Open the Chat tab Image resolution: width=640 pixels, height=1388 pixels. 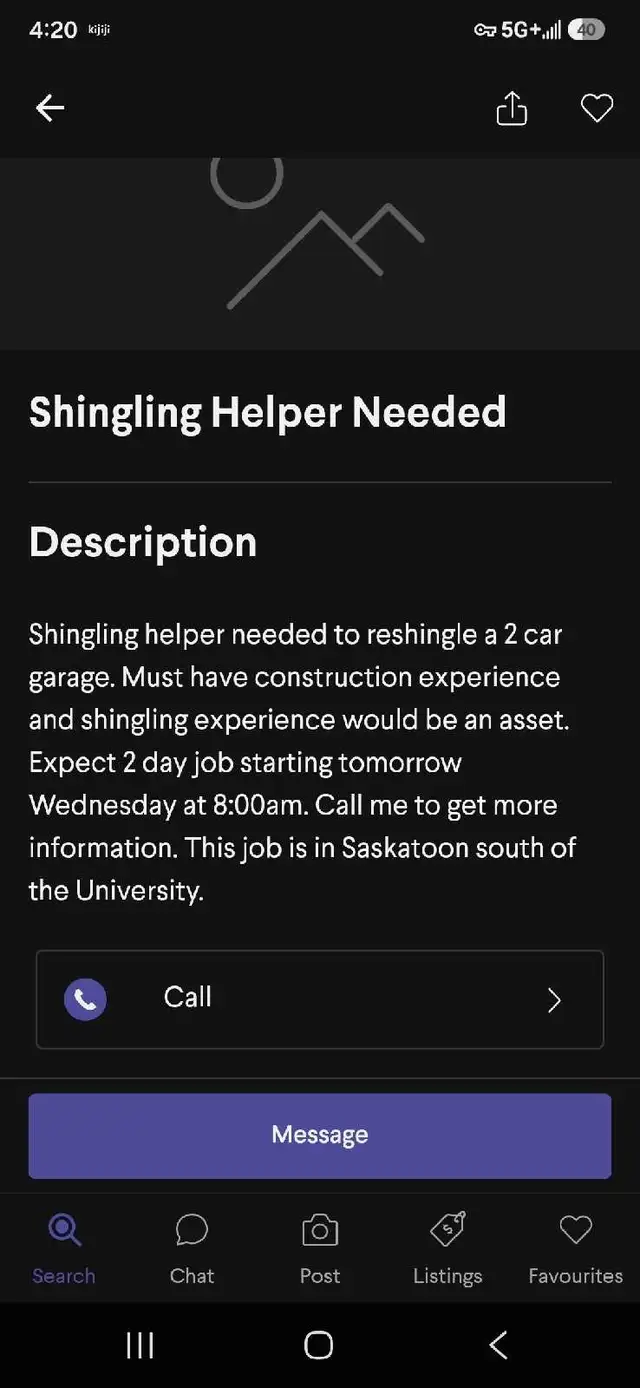pyautogui.click(x=192, y=1247)
